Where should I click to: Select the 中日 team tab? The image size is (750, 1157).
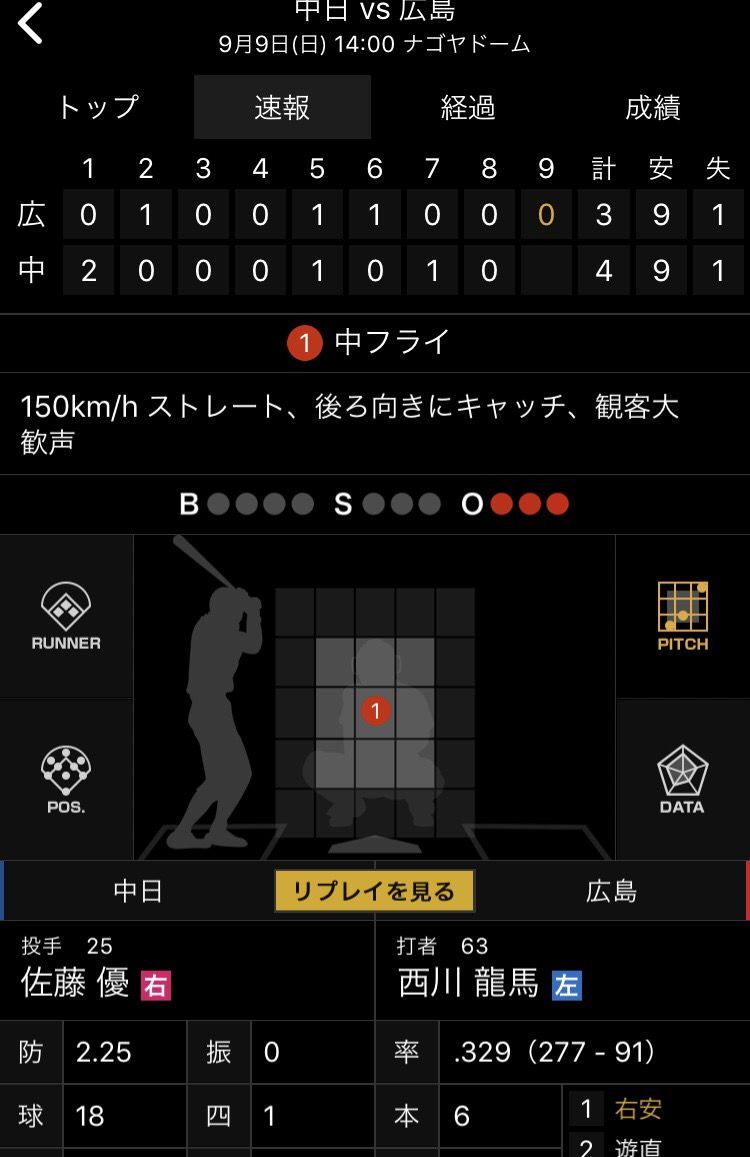(138, 891)
